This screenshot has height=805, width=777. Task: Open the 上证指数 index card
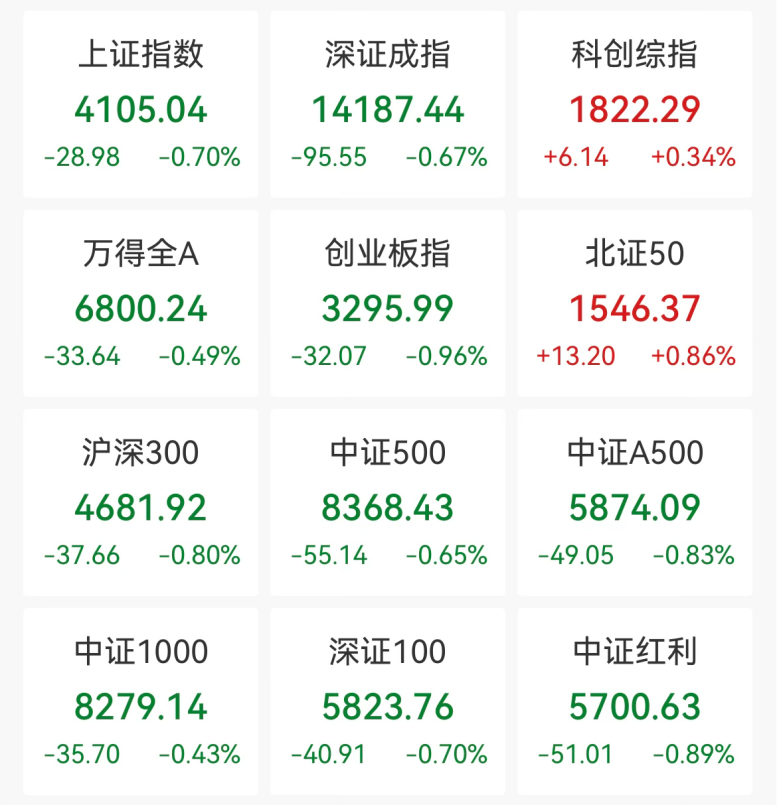(x=141, y=105)
